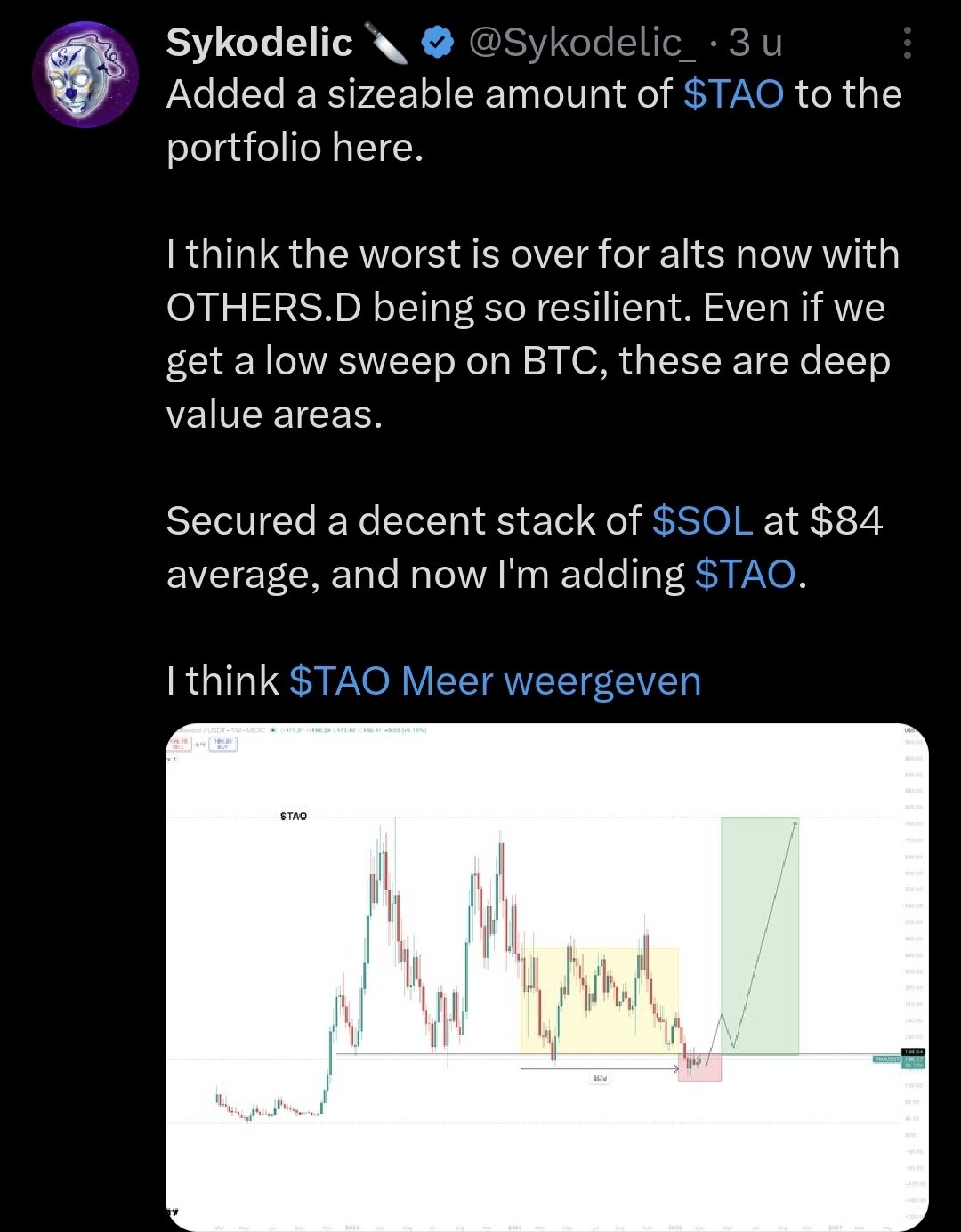The image size is (961, 1232).
Task: Open the $TAO cashtag in first line
Action: pyautogui.click(x=733, y=94)
